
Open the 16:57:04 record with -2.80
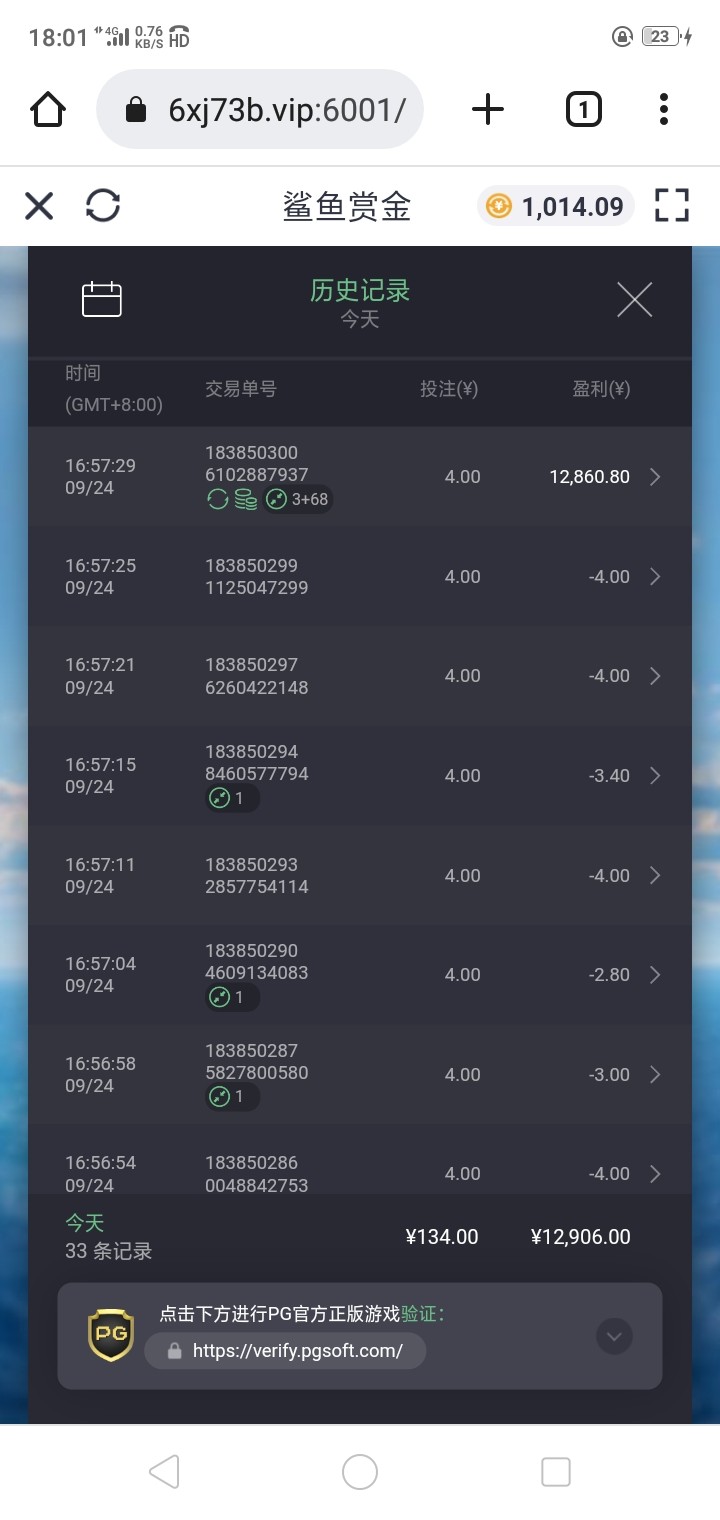tap(360, 975)
